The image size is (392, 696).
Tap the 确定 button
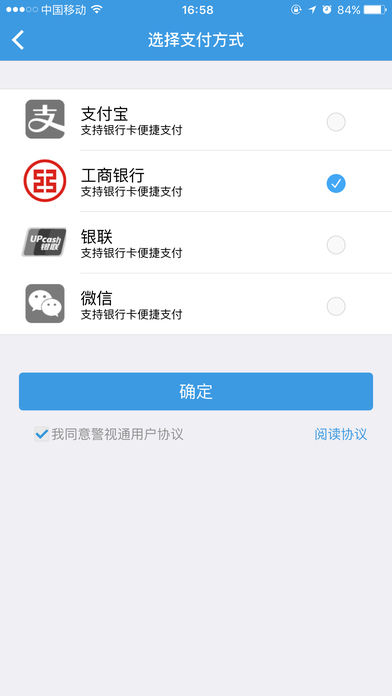click(x=196, y=392)
